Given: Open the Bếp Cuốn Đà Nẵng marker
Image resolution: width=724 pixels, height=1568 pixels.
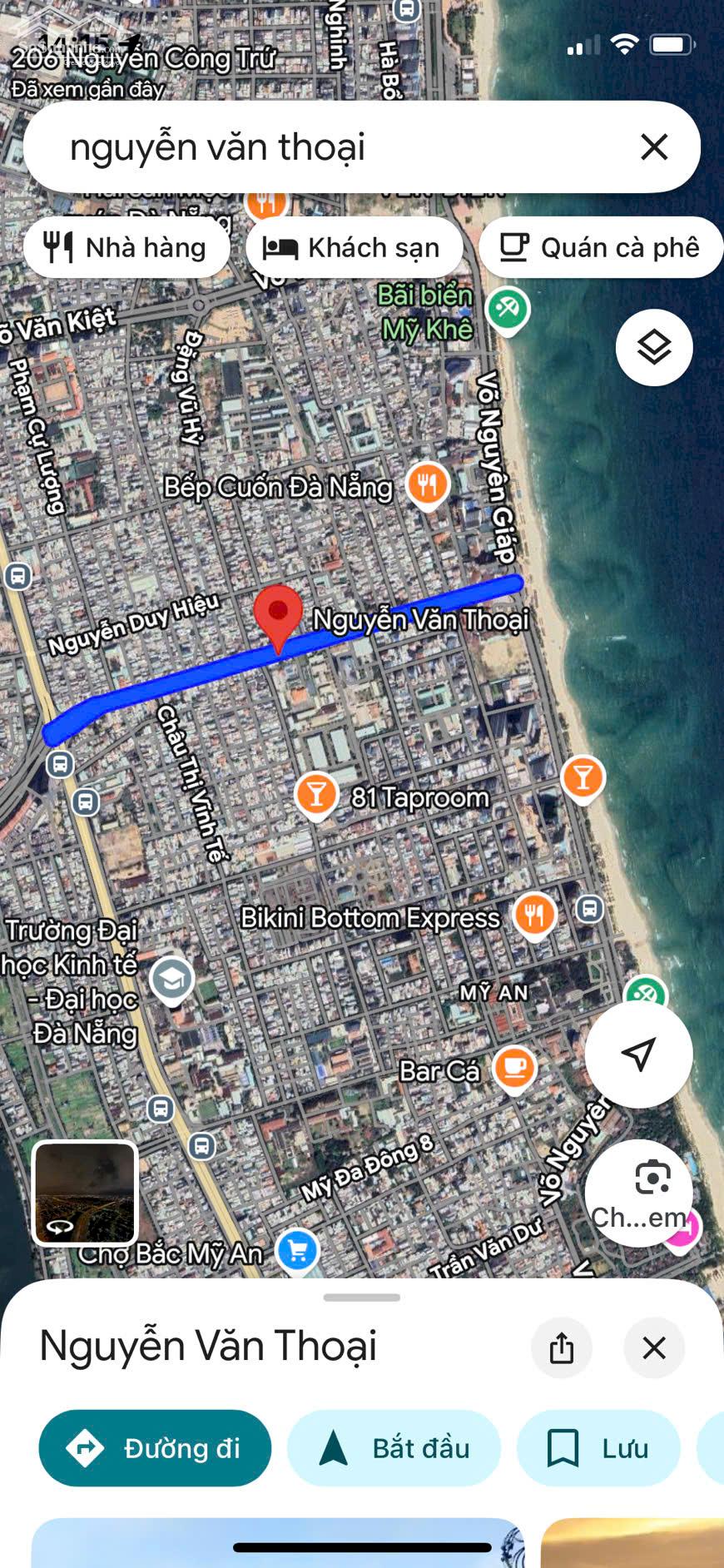Looking at the screenshot, I should click(x=428, y=484).
